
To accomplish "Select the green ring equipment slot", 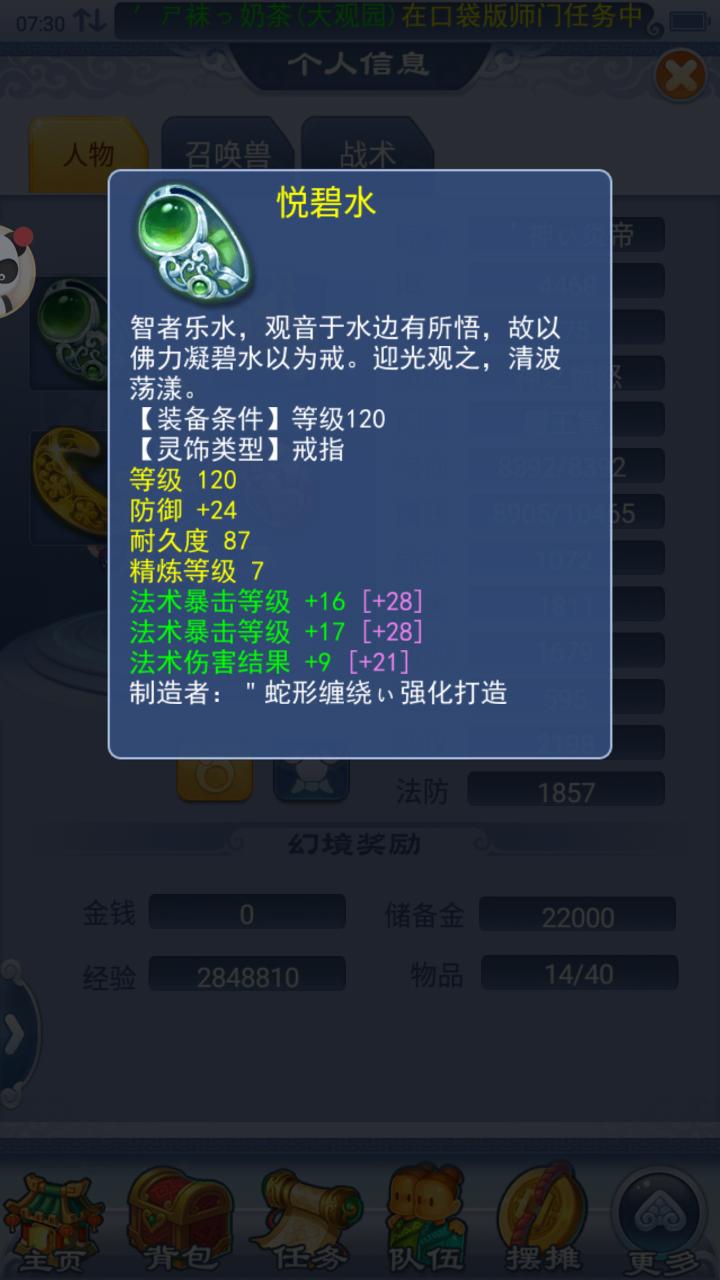I will [70, 332].
